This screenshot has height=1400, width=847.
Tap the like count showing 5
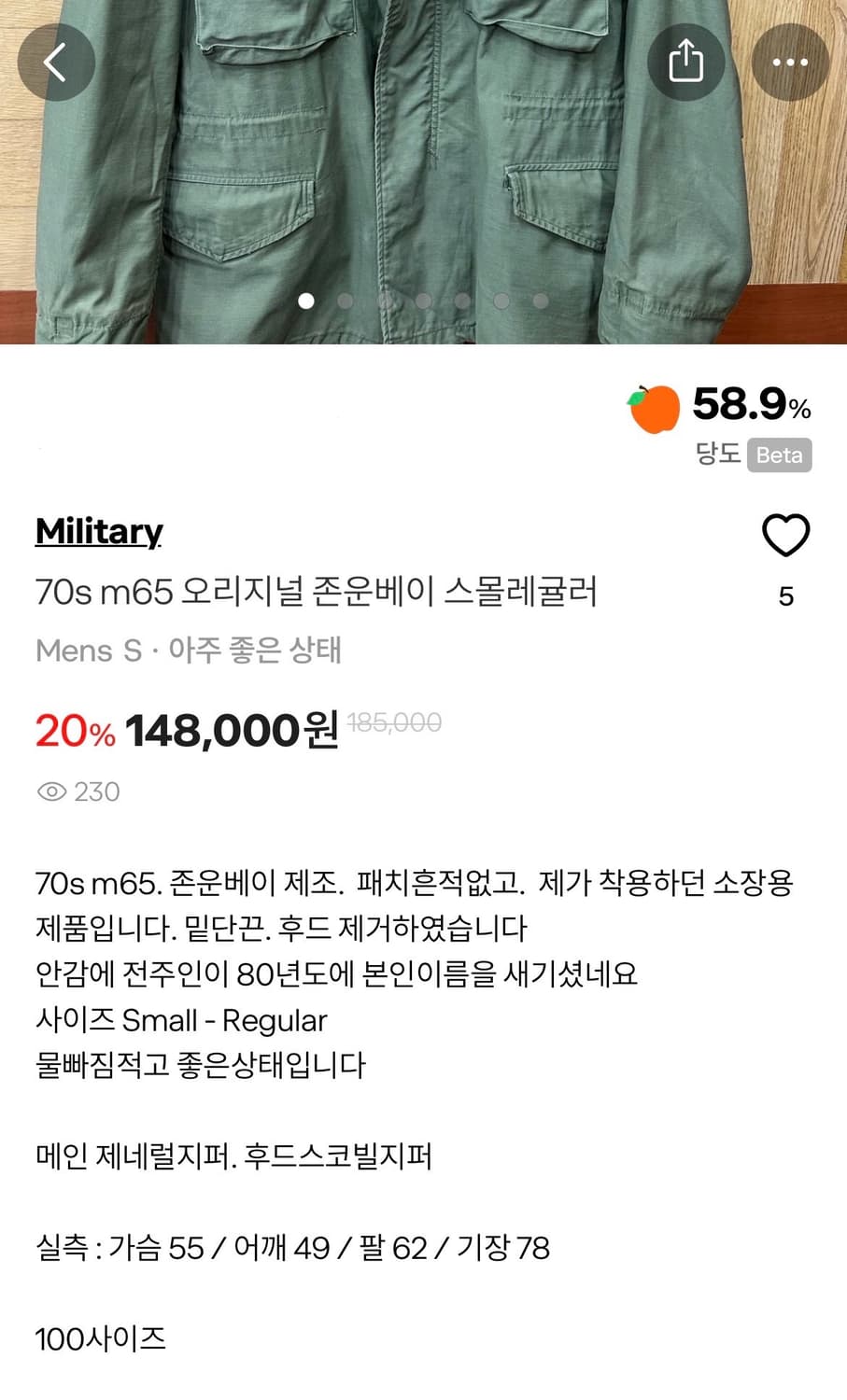coord(786,595)
